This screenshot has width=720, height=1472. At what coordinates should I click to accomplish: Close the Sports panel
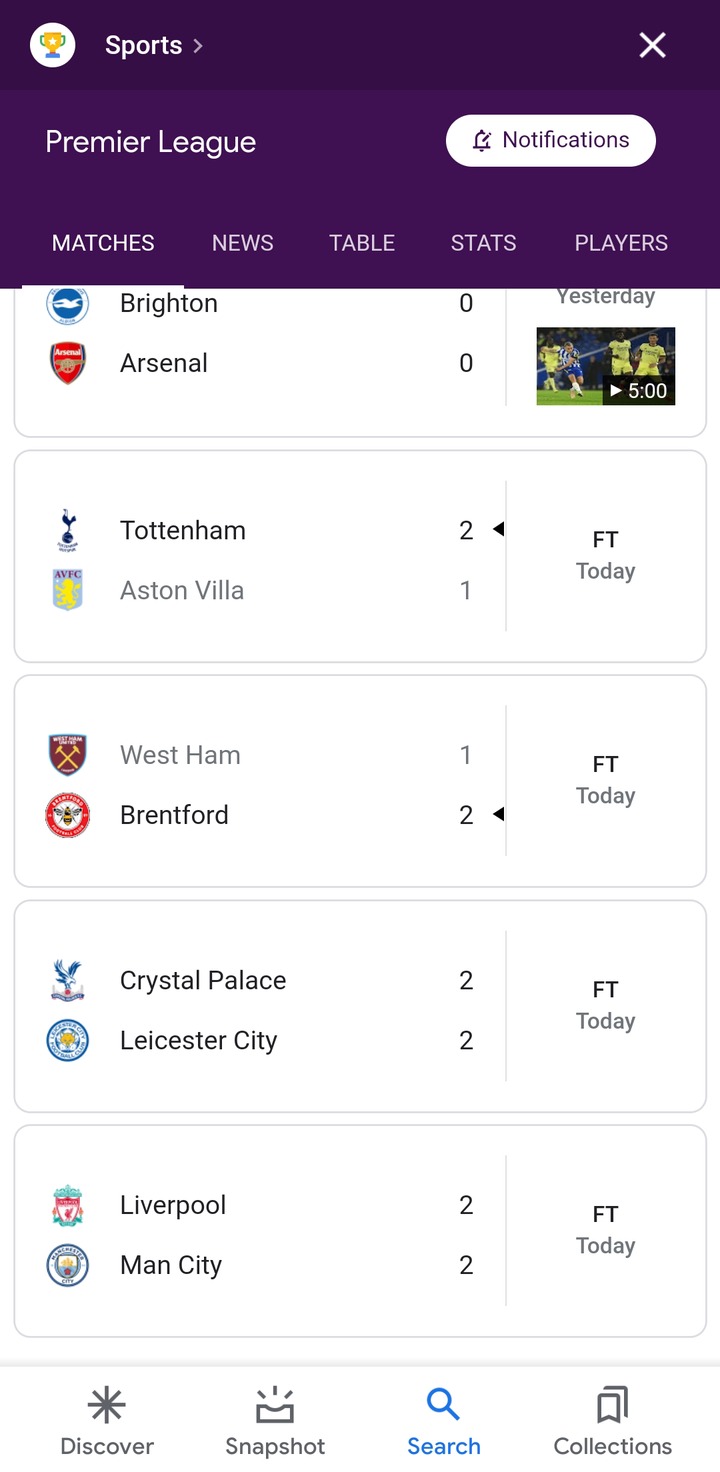(x=652, y=45)
